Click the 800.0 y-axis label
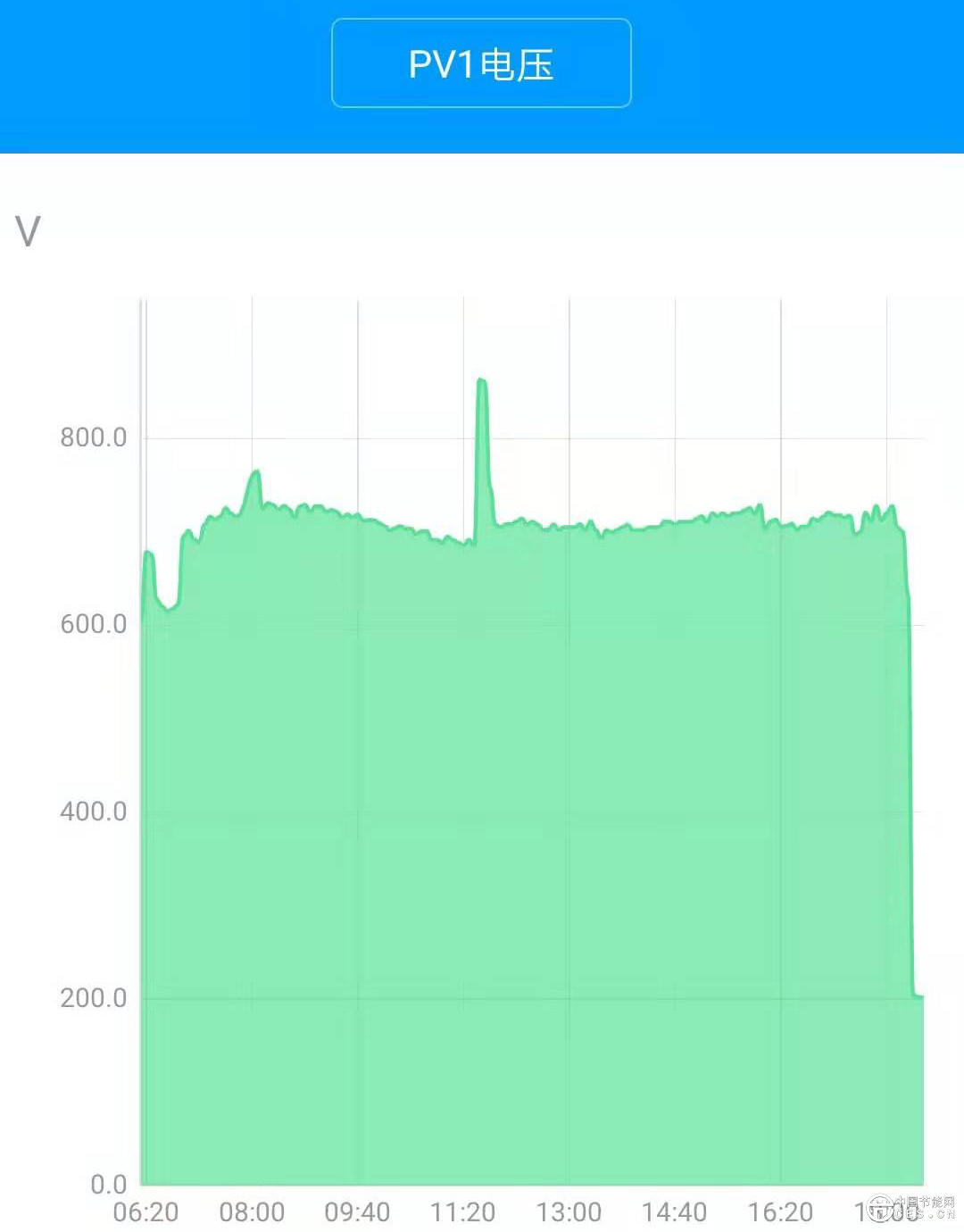This screenshot has width=964, height=1232. click(x=93, y=438)
